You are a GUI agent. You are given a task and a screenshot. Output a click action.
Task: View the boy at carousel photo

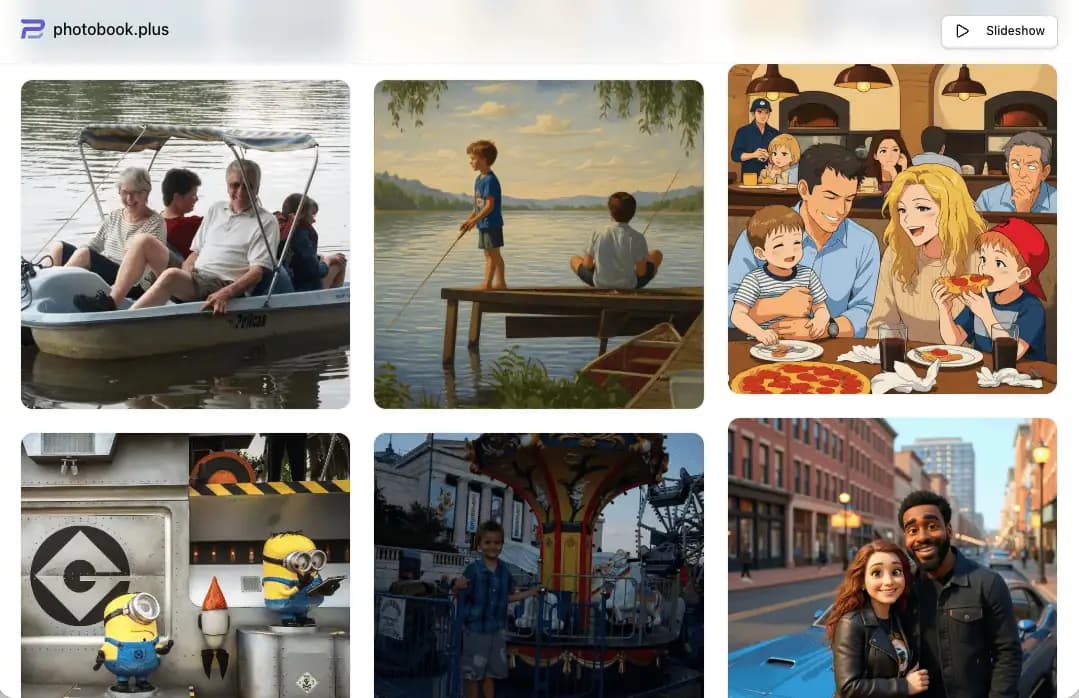tap(538, 565)
